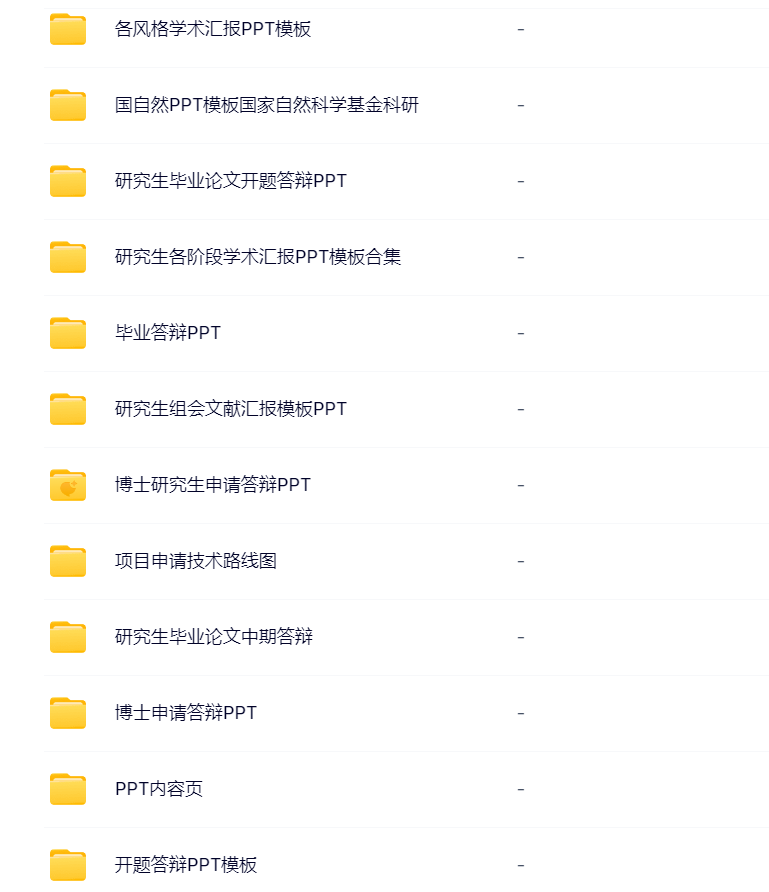Viewport: 769px width, 892px height.
Task: Go into the 项目申请技术路线图 folder
Action: [196, 562]
